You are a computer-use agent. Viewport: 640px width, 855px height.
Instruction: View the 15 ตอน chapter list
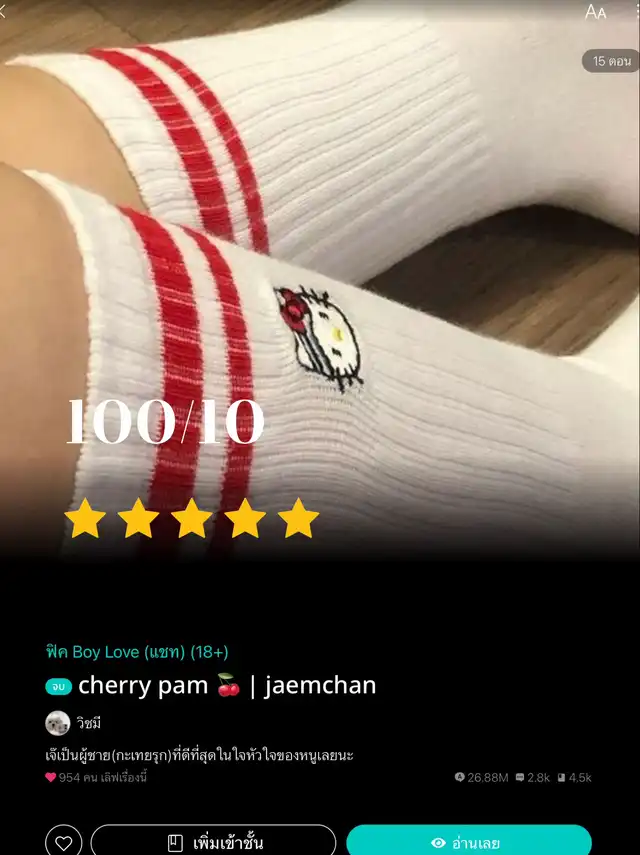(x=611, y=61)
